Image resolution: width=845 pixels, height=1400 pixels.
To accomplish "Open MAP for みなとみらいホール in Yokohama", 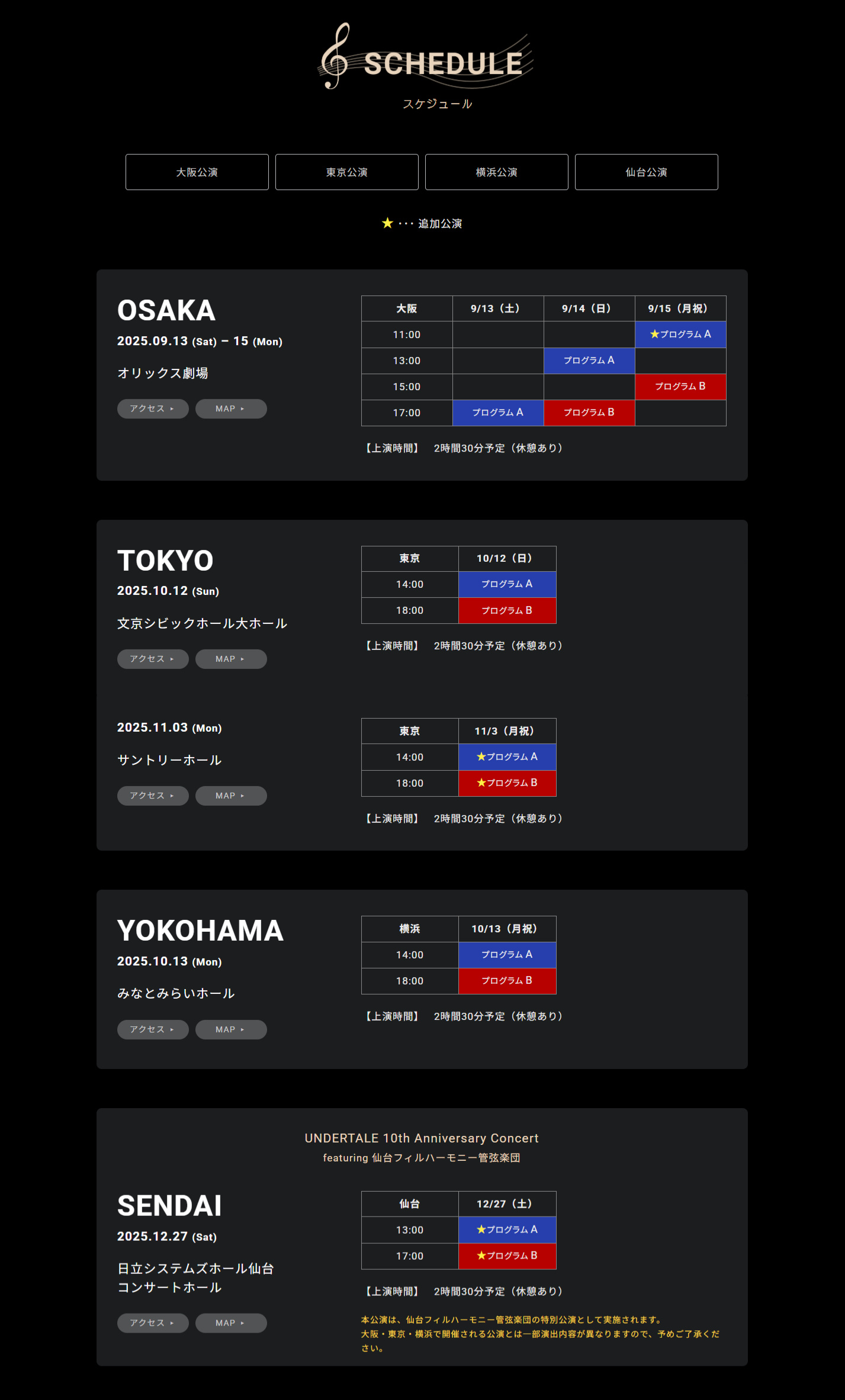I will coord(231,1029).
